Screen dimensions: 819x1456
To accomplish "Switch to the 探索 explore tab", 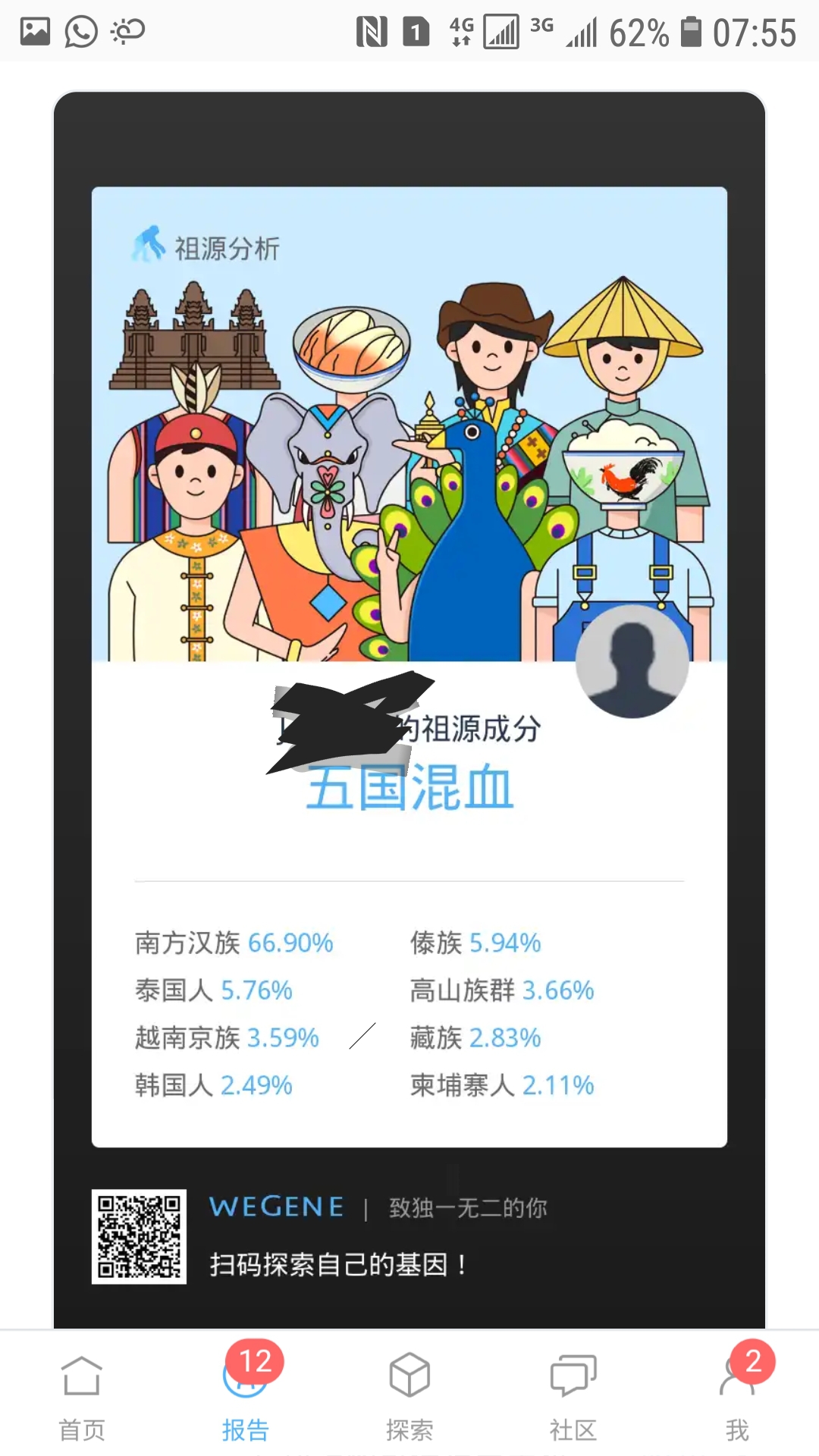I will tap(409, 1397).
